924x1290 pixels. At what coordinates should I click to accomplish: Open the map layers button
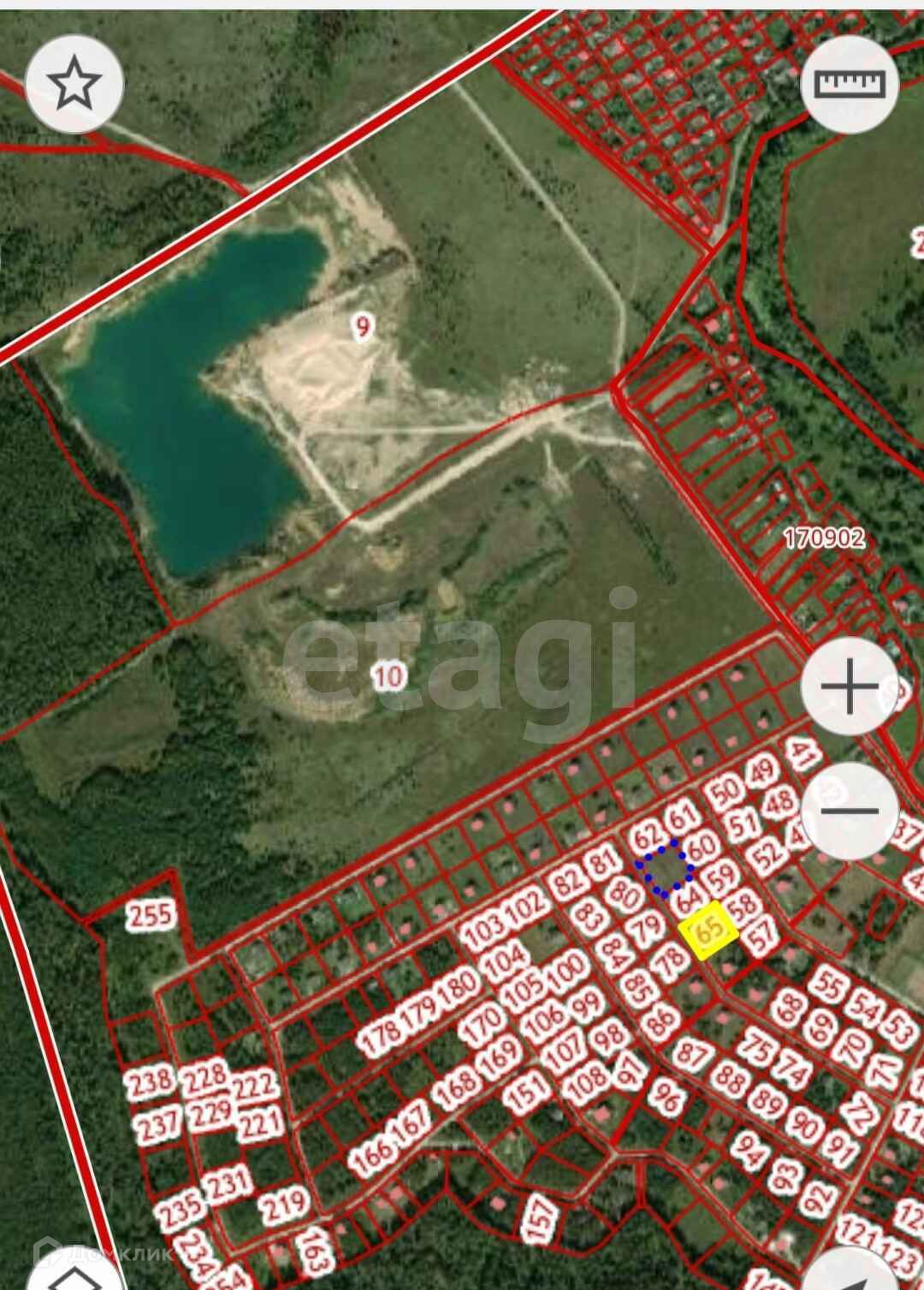(x=74, y=1278)
